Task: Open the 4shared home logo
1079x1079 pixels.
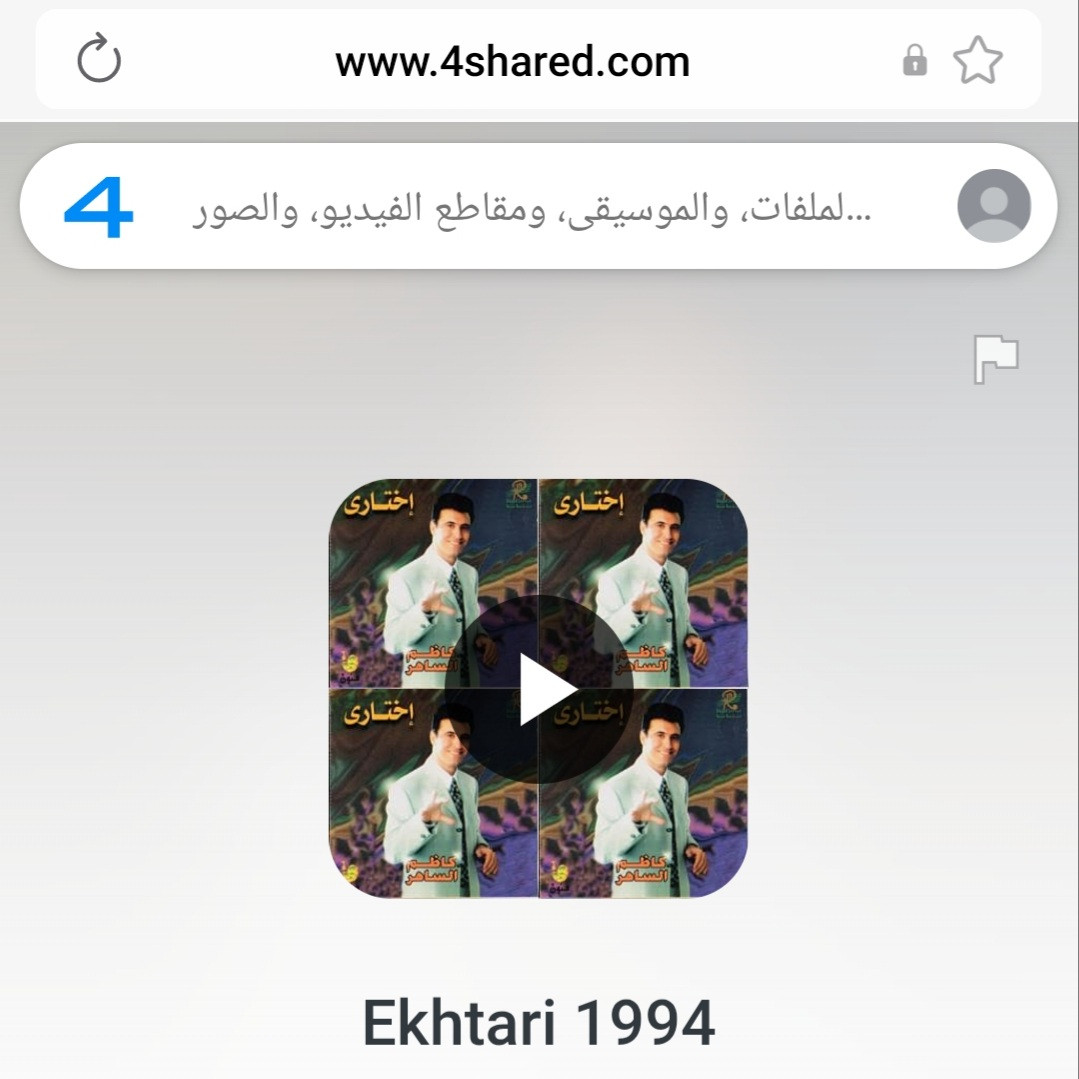Action: click(98, 207)
